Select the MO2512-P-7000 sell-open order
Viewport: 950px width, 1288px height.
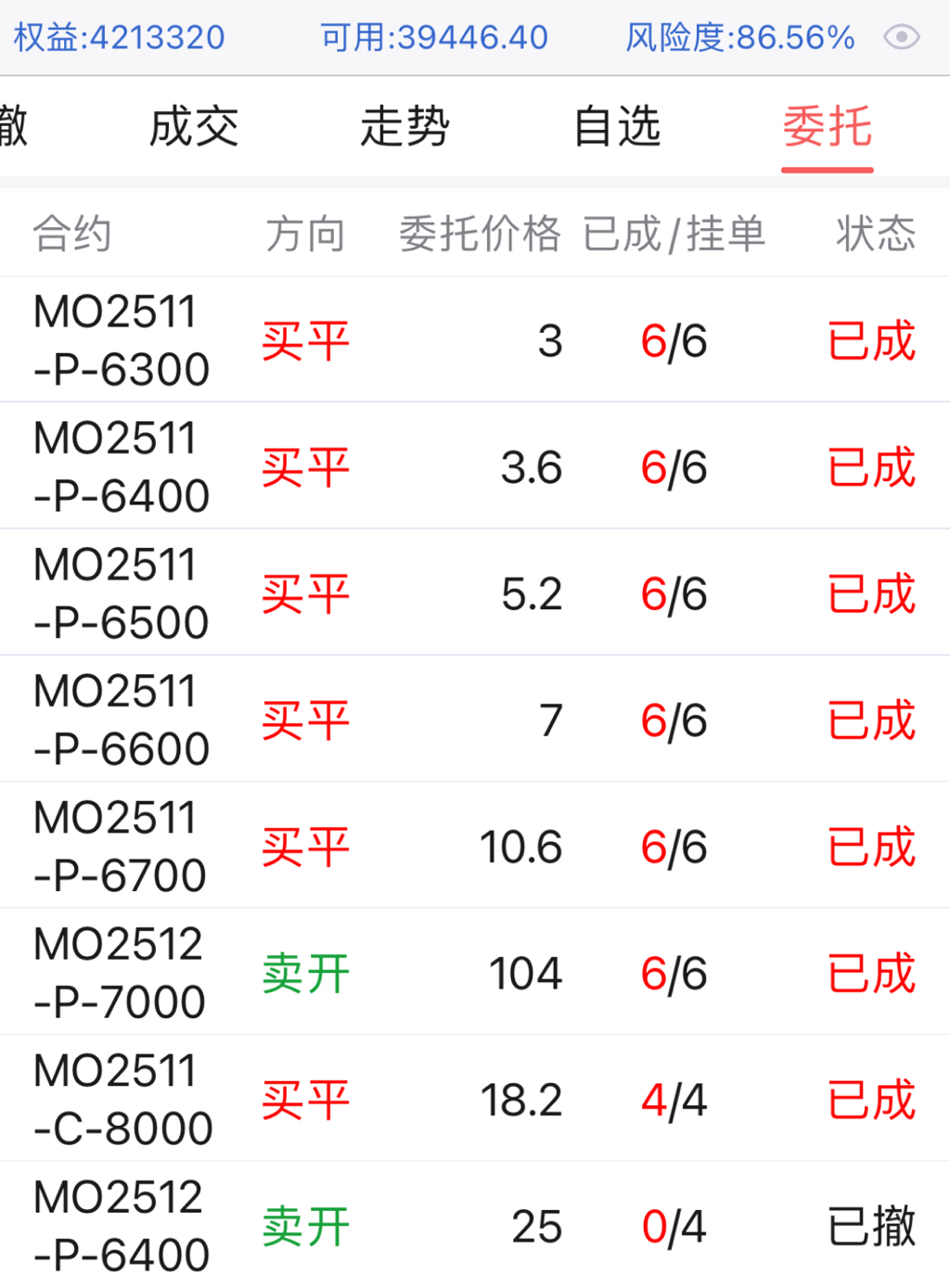pyautogui.click(x=475, y=973)
